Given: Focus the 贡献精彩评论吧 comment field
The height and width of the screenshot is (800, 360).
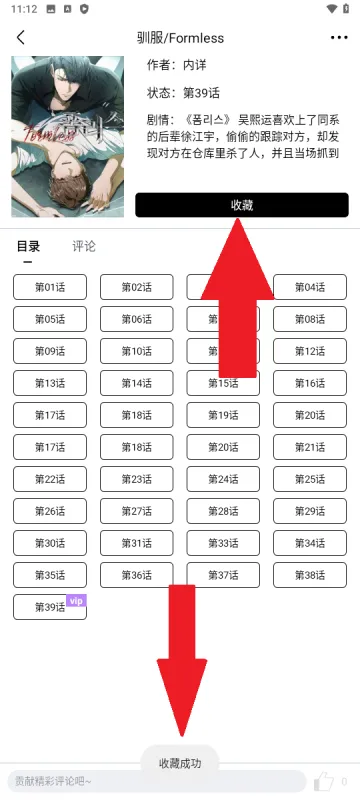Looking at the screenshot, I should pos(156,781).
